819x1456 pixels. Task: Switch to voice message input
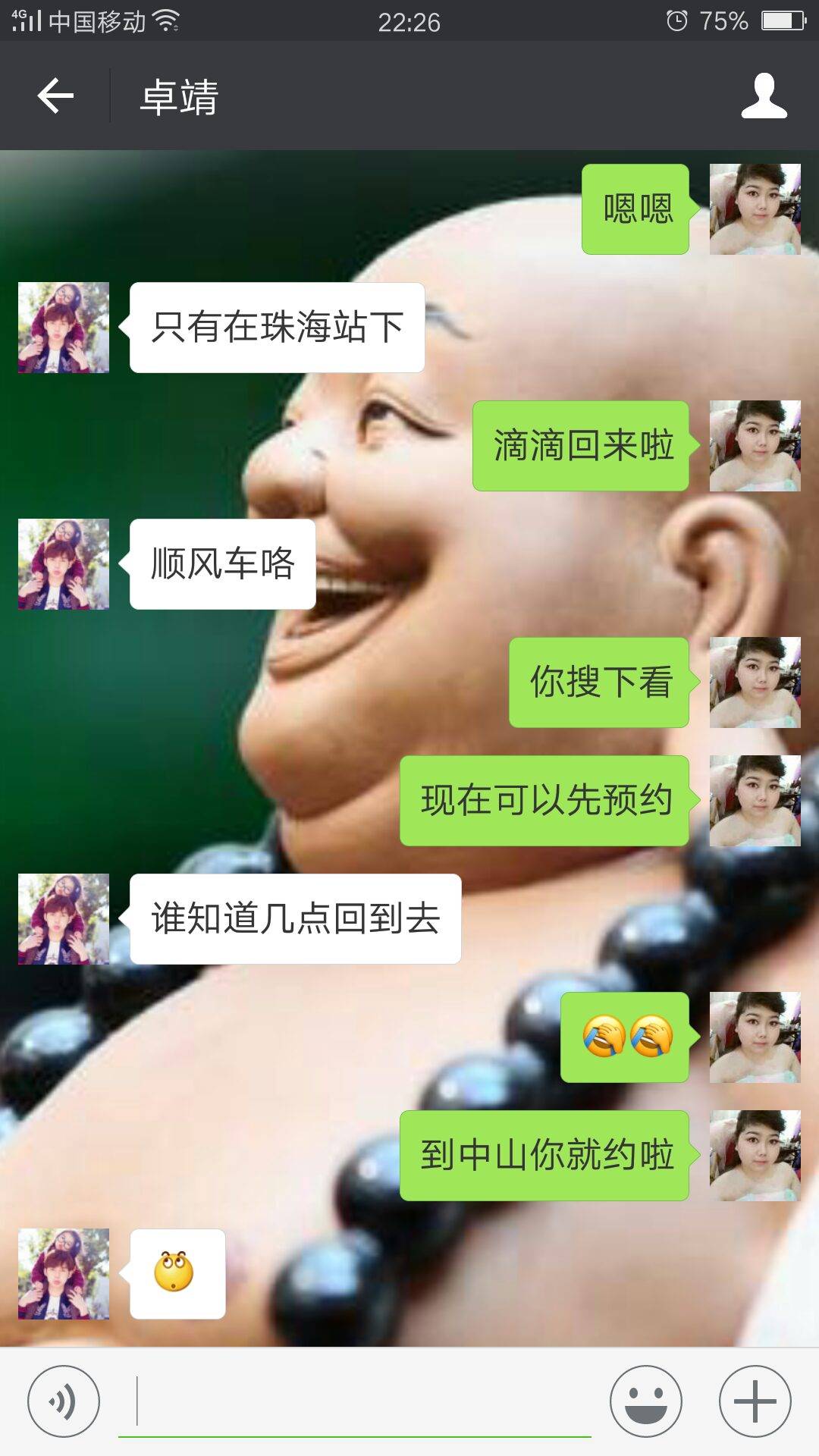[63, 1401]
